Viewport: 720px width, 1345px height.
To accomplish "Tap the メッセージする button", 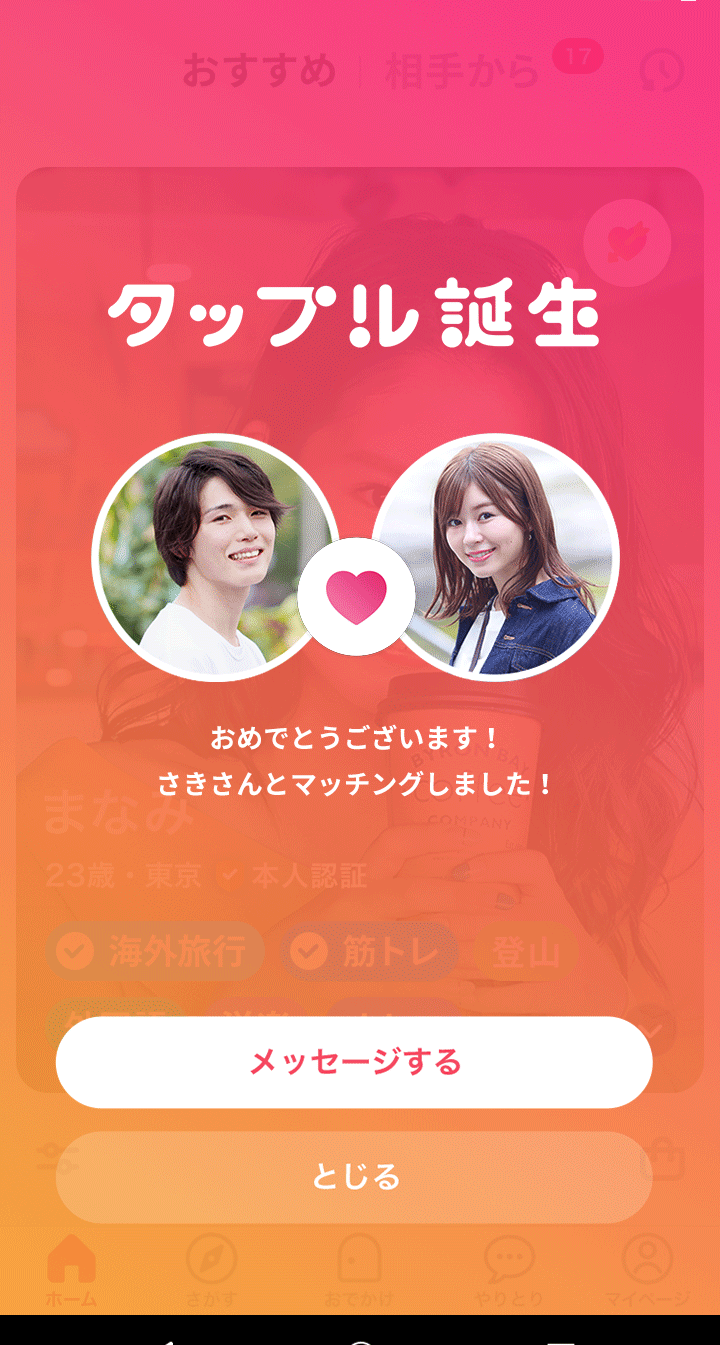I will 354,1062.
